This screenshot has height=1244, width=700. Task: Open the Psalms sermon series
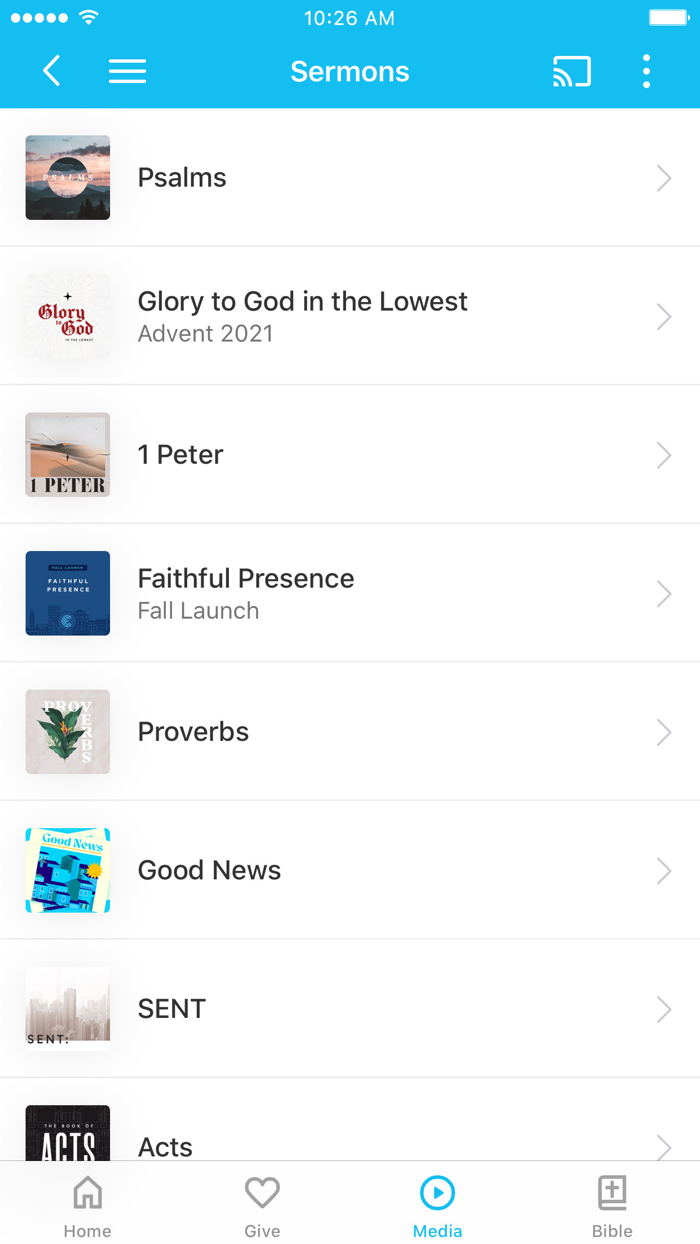350,178
